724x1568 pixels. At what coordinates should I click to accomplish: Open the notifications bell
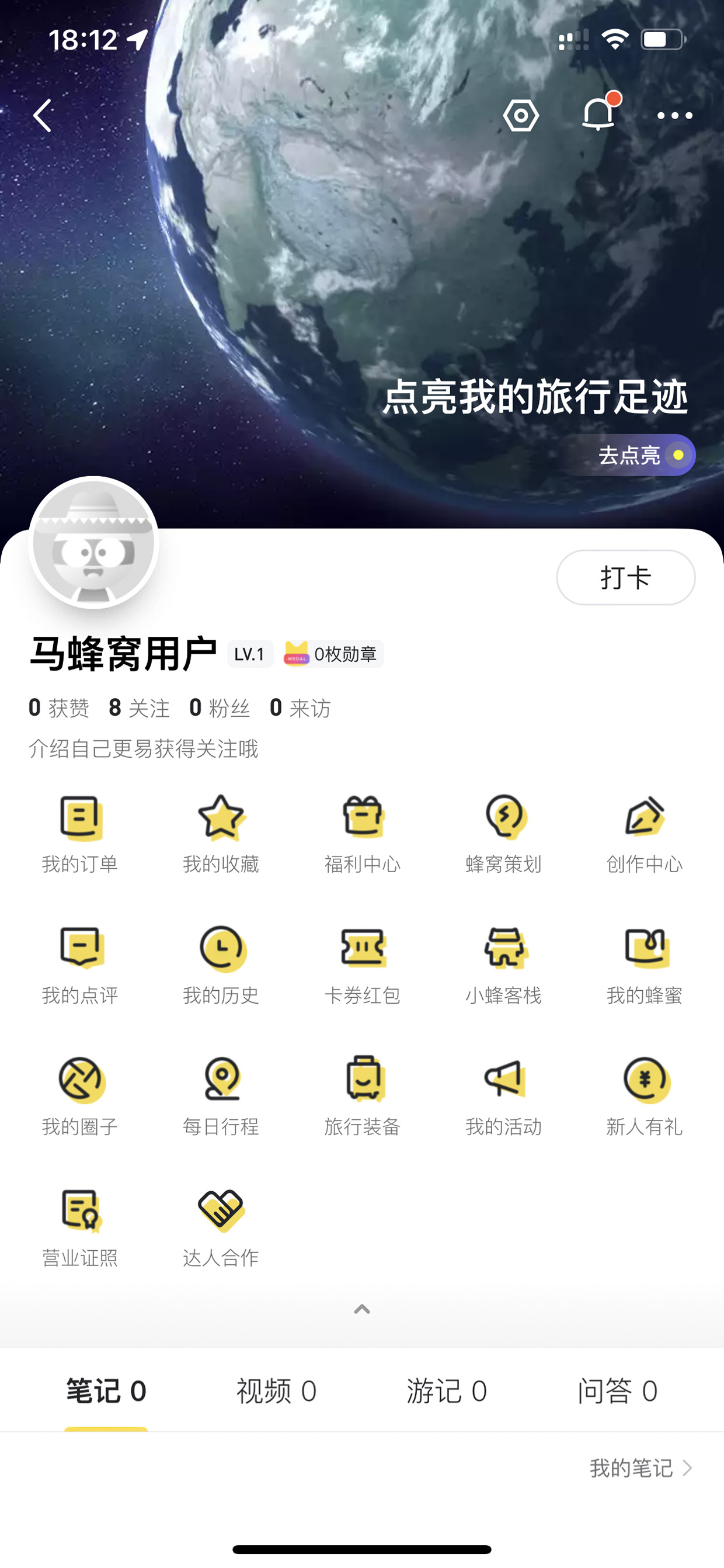tap(600, 113)
